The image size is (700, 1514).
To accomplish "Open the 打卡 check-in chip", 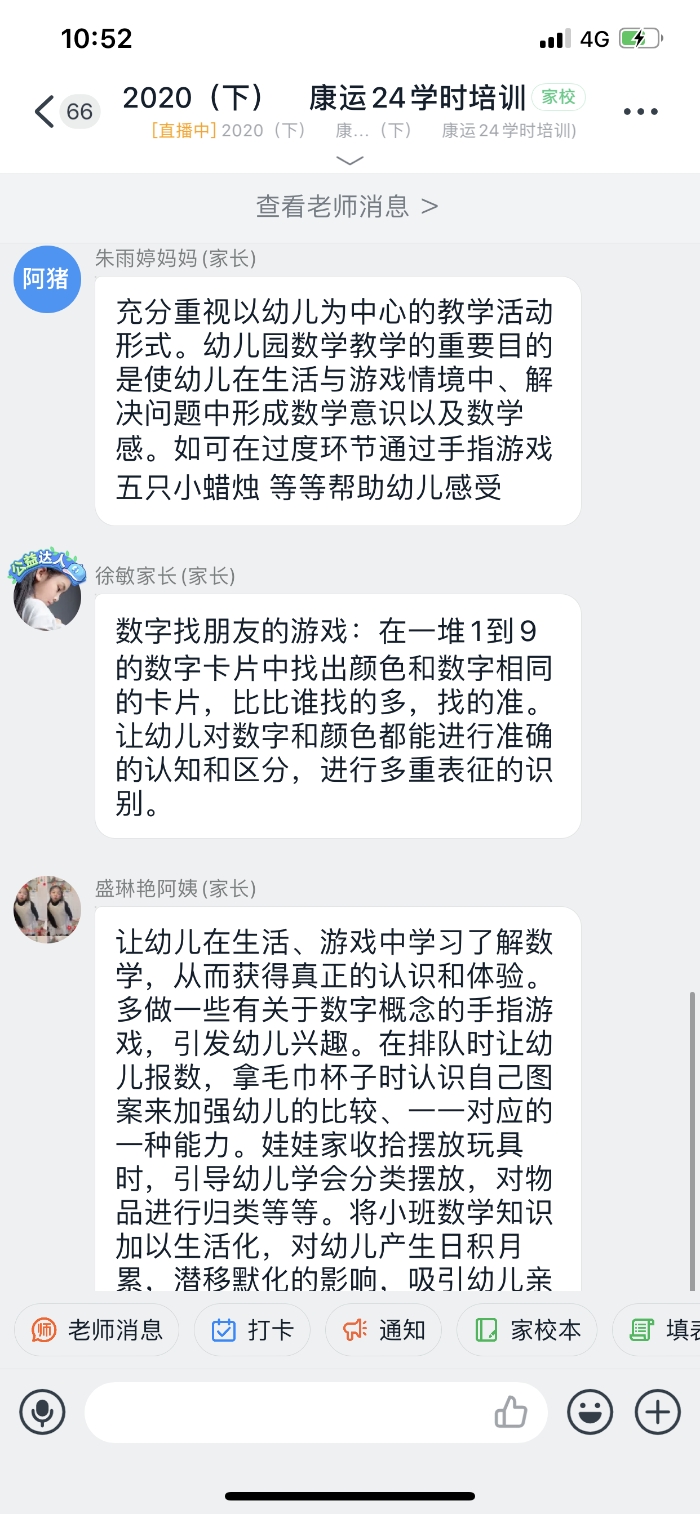I will coord(253,1330).
